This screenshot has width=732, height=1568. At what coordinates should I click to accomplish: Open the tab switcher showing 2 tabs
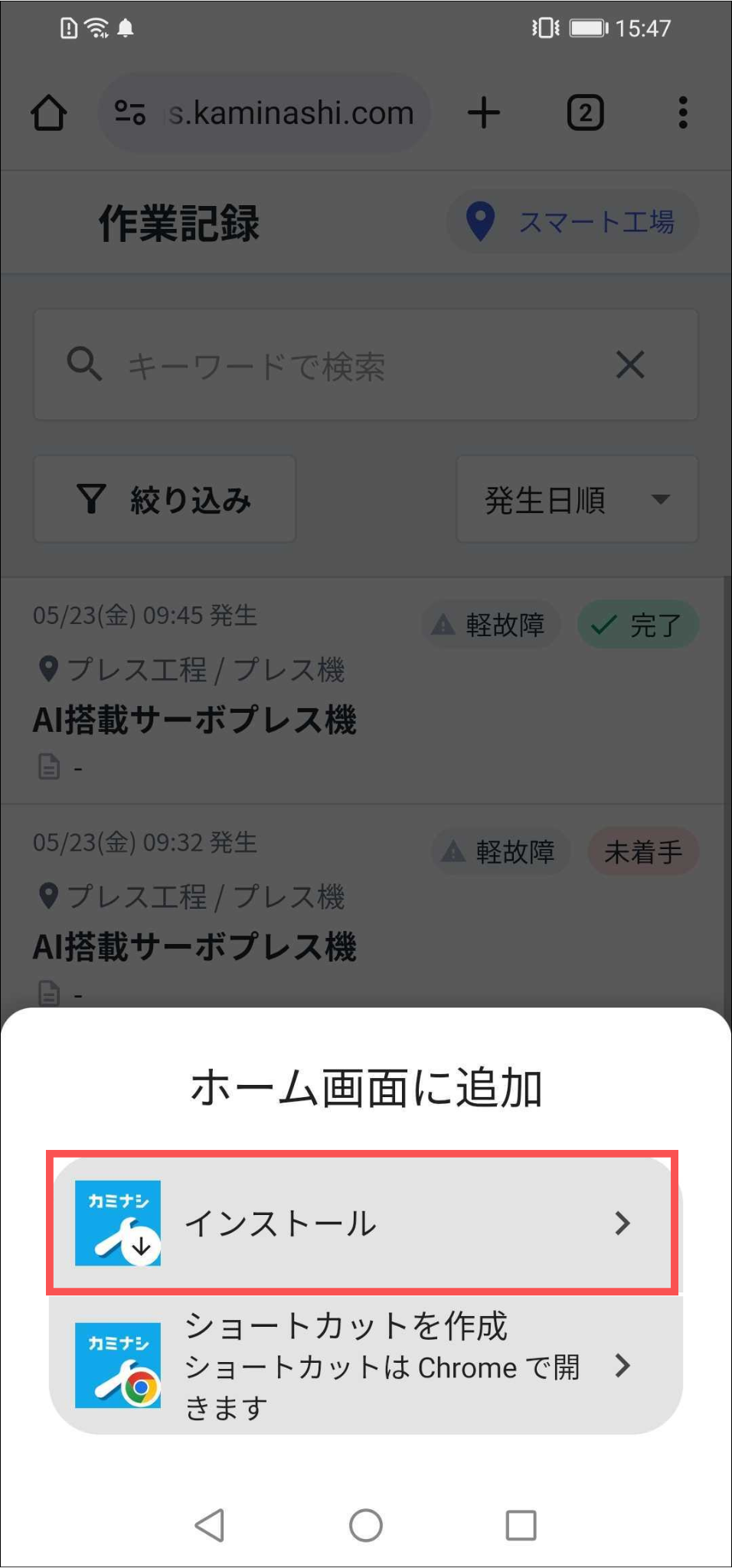pos(585,113)
